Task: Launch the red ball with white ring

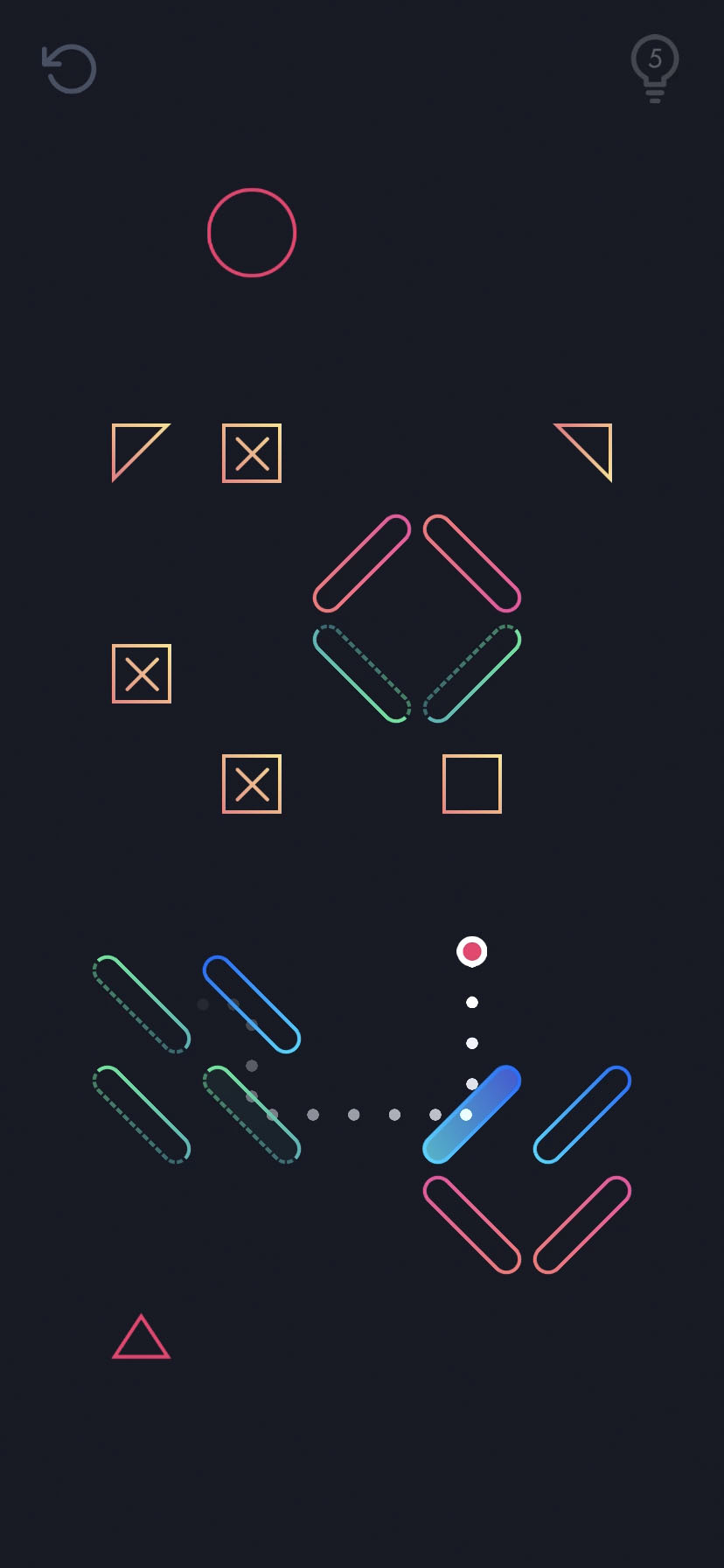Action: tap(472, 951)
